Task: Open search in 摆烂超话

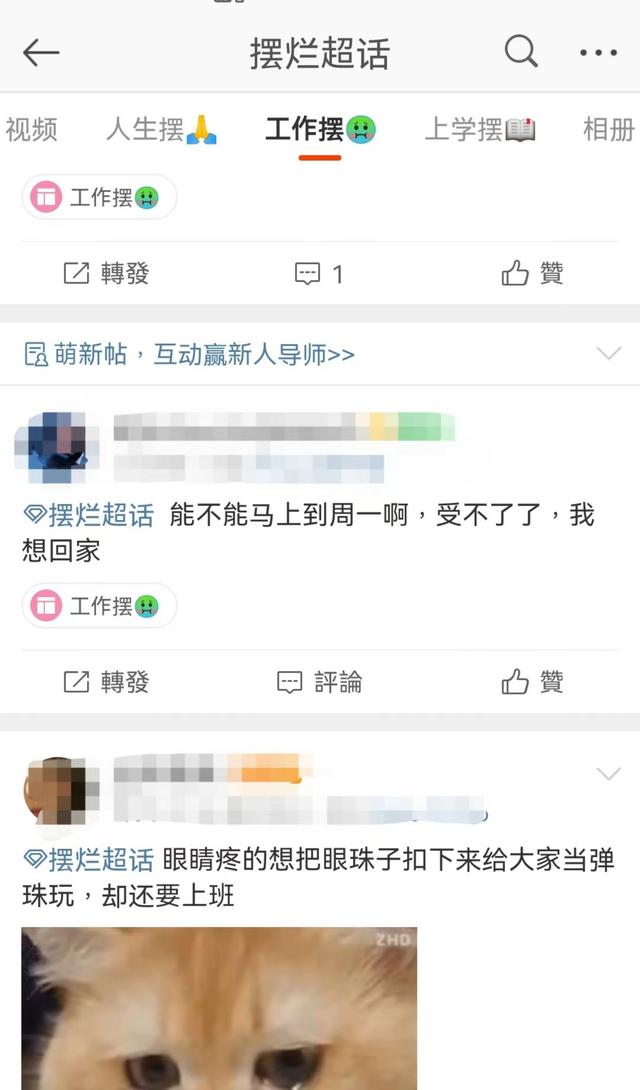Action: click(x=520, y=51)
